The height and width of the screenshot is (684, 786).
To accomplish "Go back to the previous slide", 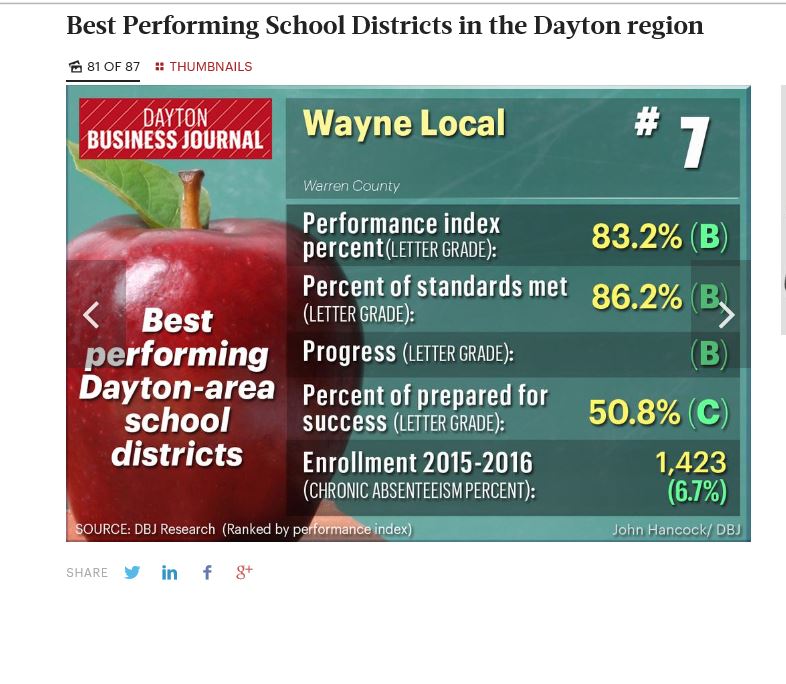I will point(91,315).
